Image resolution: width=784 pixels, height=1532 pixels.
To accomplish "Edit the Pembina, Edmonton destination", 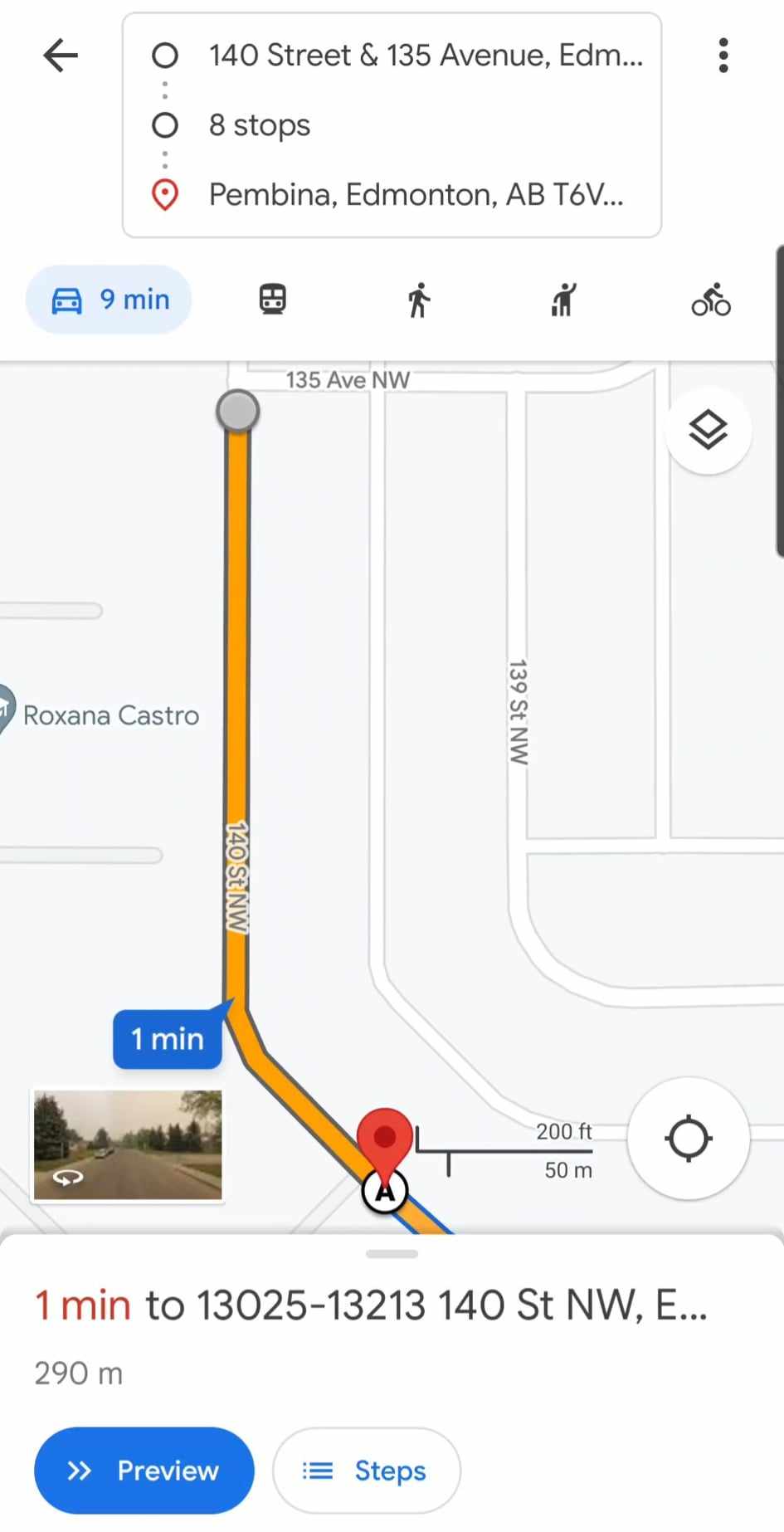I will [x=416, y=194].
